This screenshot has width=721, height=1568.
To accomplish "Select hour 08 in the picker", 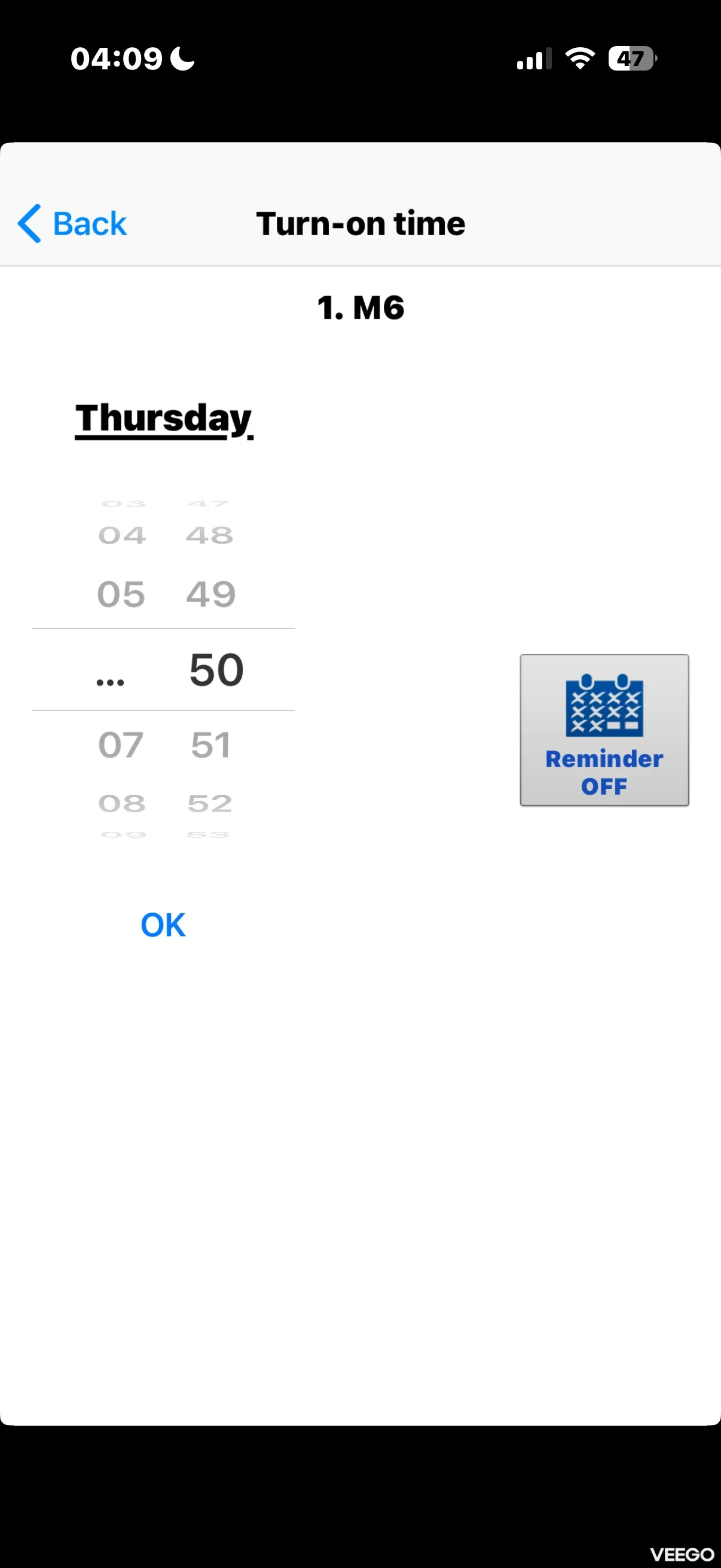I will tap(122, 804).
